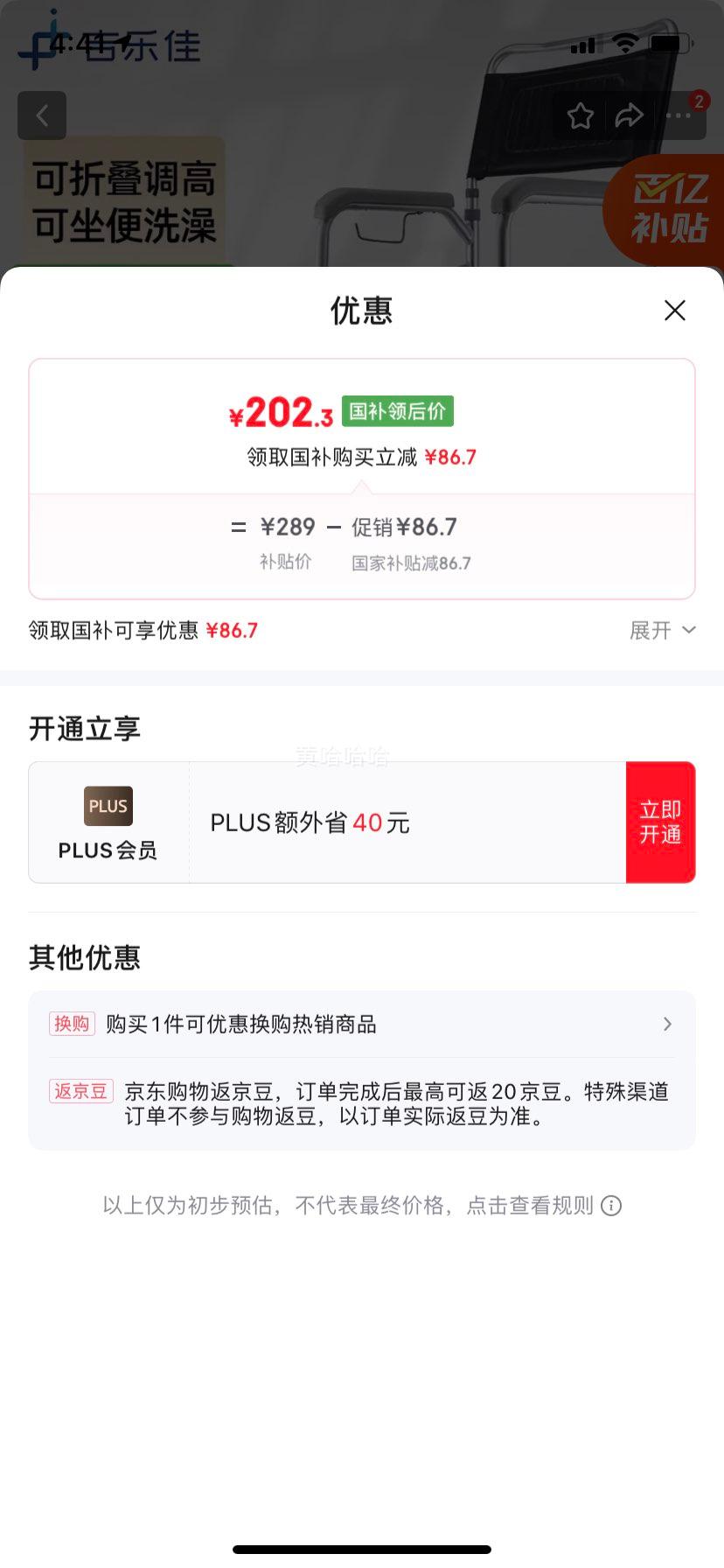Tap 立即开通 to activate PLUS membership
Viewport: 724px width, 1568px height.
click(x=660, y=822)
